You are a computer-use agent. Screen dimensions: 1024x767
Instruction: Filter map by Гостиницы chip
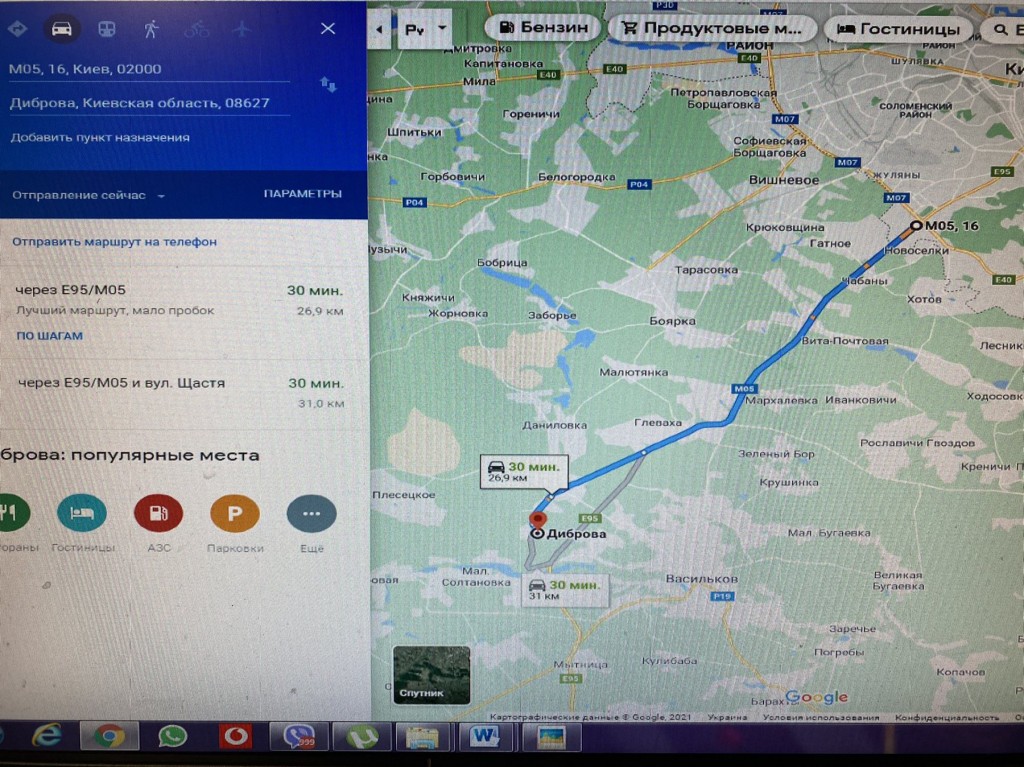tap(898, 29)
